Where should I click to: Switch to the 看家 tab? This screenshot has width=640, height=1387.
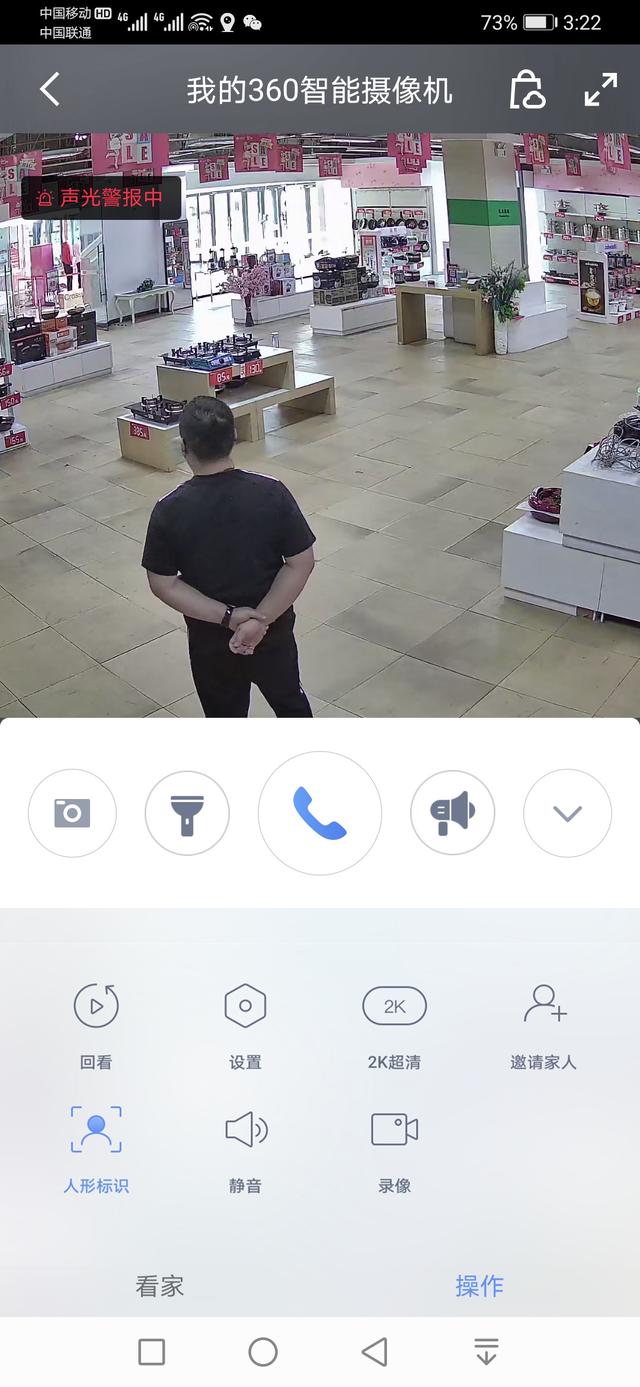[160, 1286]
